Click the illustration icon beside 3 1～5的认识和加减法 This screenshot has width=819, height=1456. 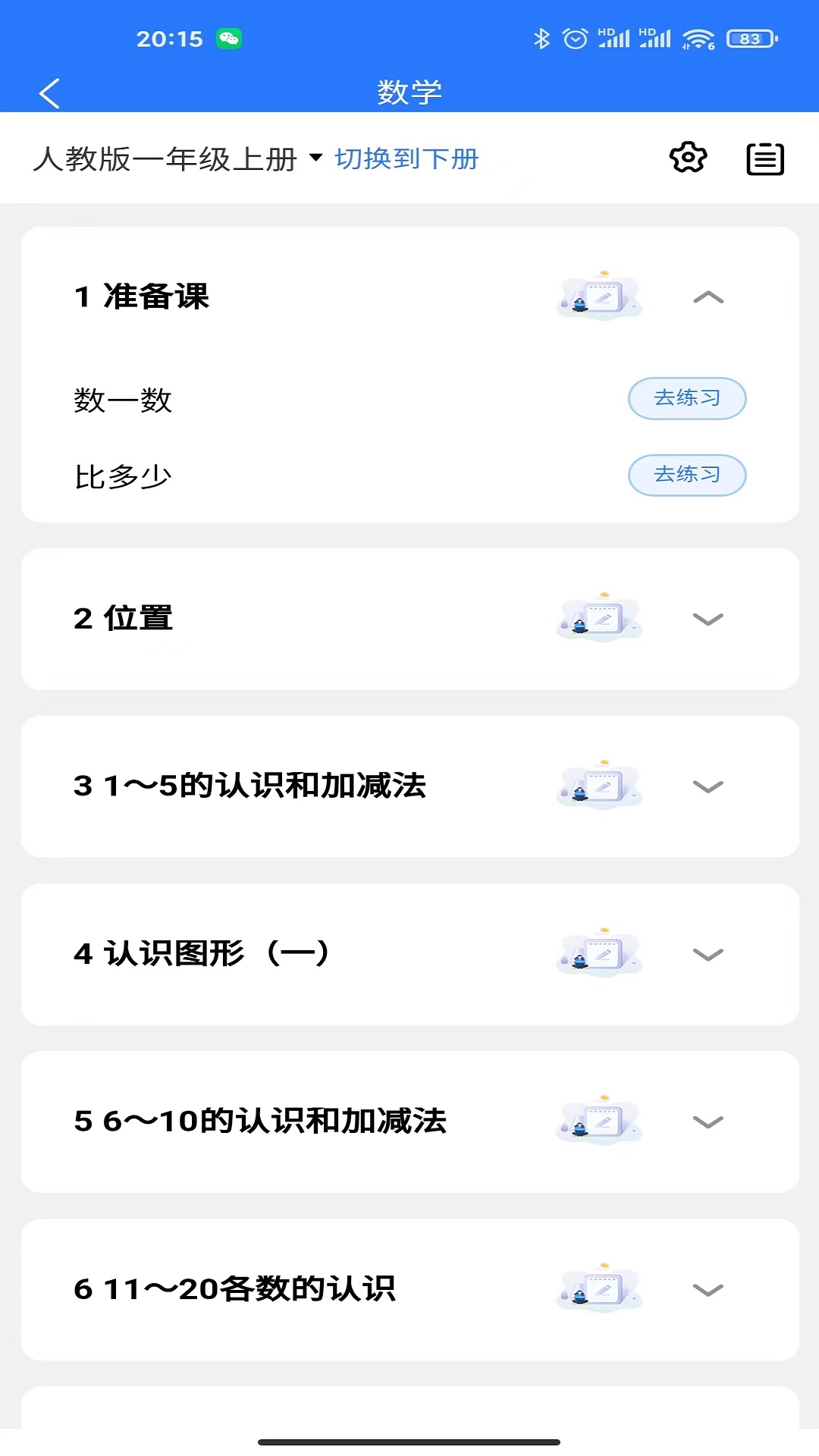[x=598, y=786]
